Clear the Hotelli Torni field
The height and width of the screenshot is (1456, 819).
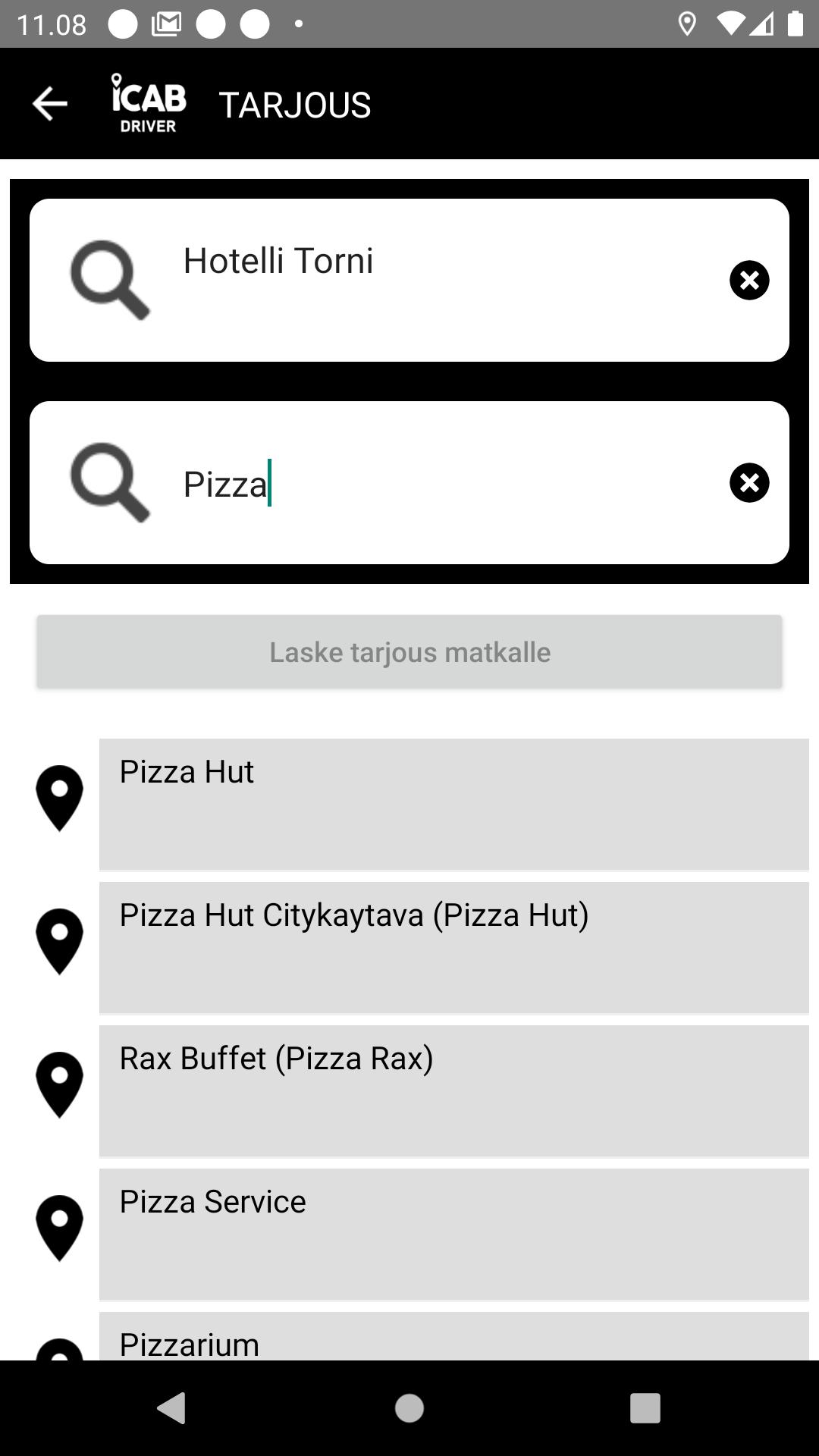pos(749,281)
